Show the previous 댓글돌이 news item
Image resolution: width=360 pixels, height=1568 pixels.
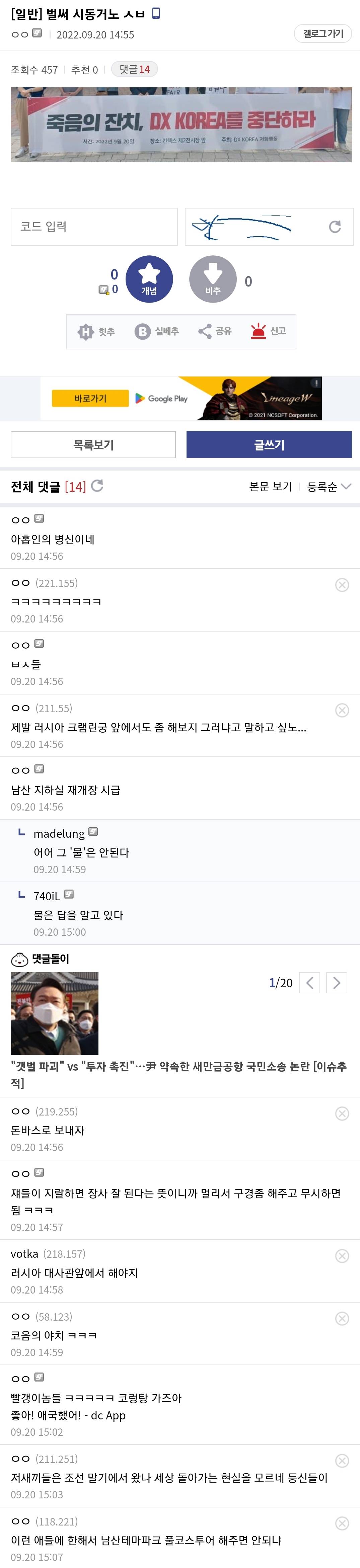pyautogui.click(x=309, y=982)
